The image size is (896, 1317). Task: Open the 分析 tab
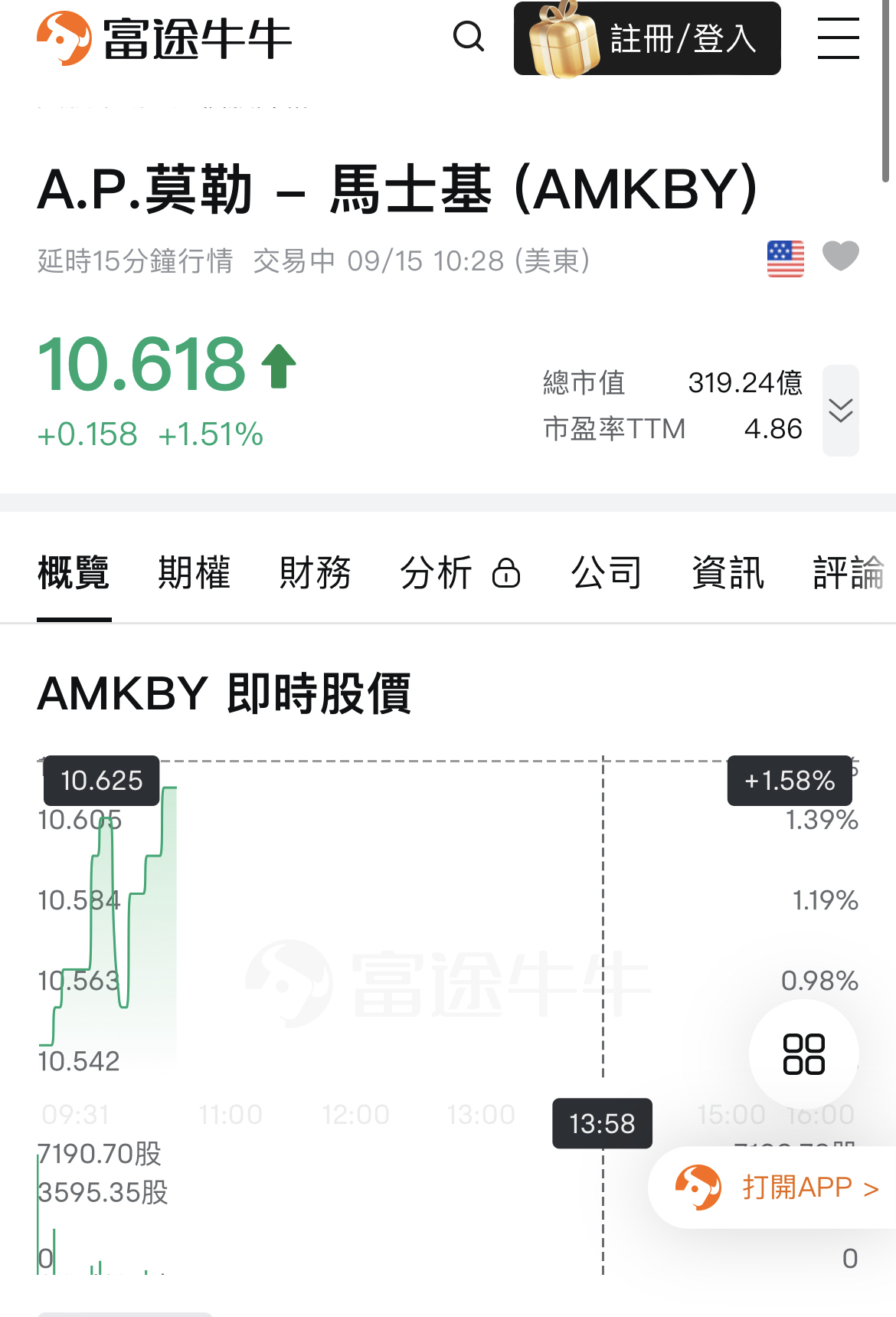point(459,573)
